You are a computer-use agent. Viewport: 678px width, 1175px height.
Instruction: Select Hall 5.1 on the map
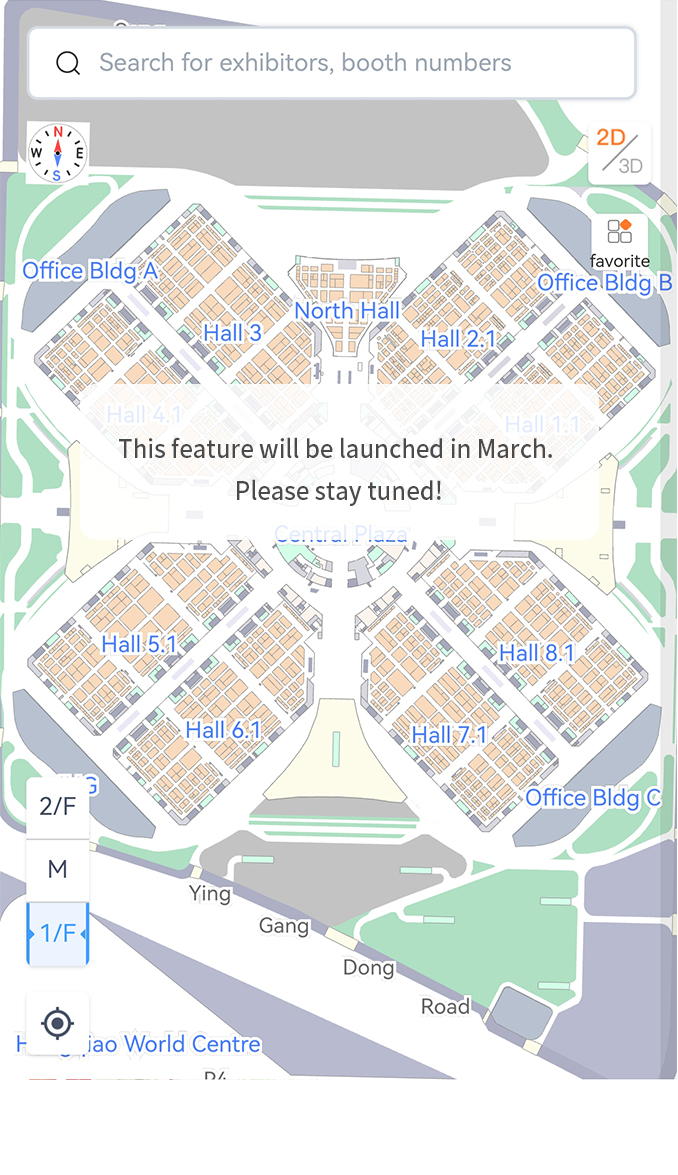coord(139,645)
